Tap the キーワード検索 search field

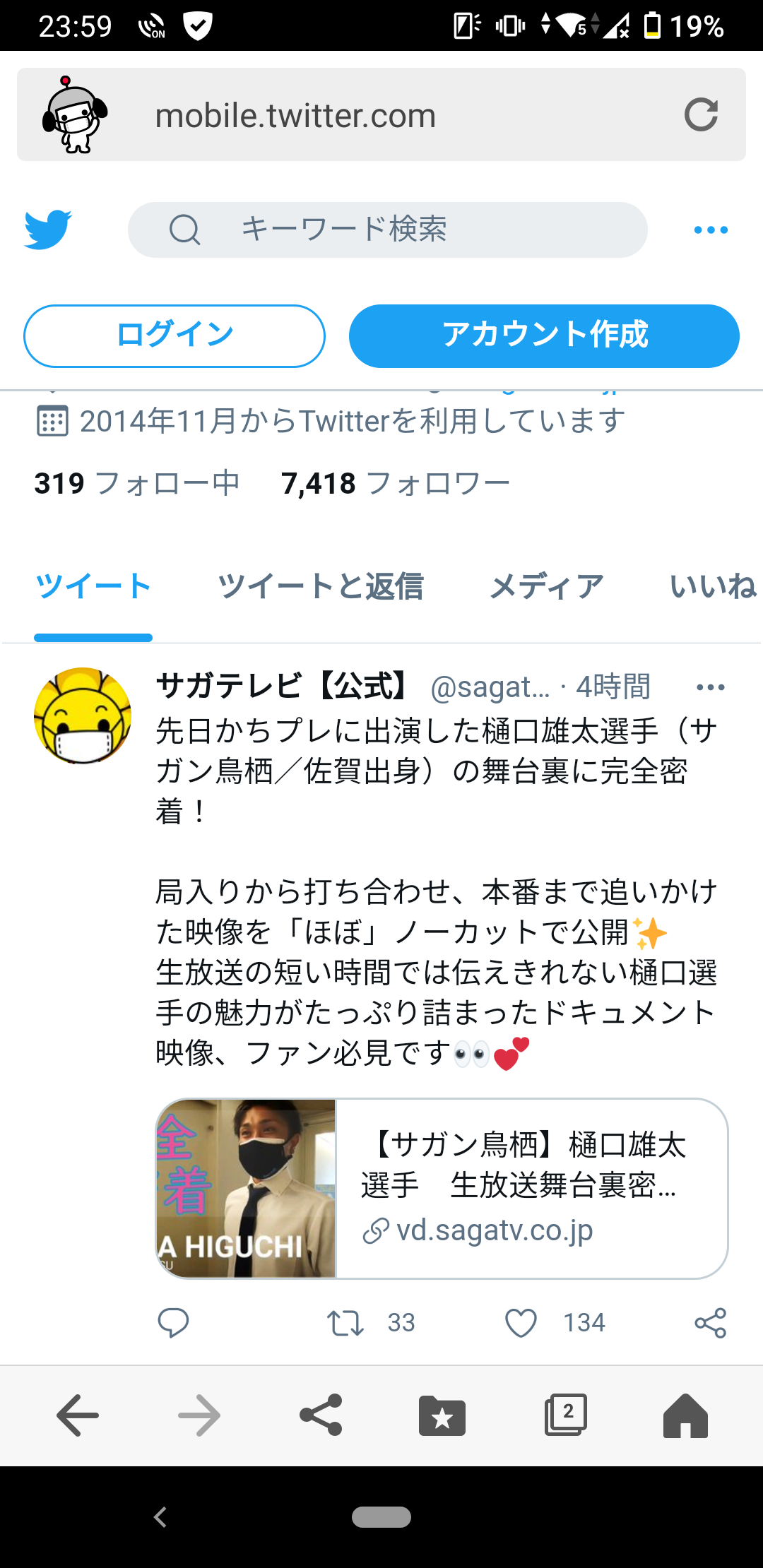point(387,230)
